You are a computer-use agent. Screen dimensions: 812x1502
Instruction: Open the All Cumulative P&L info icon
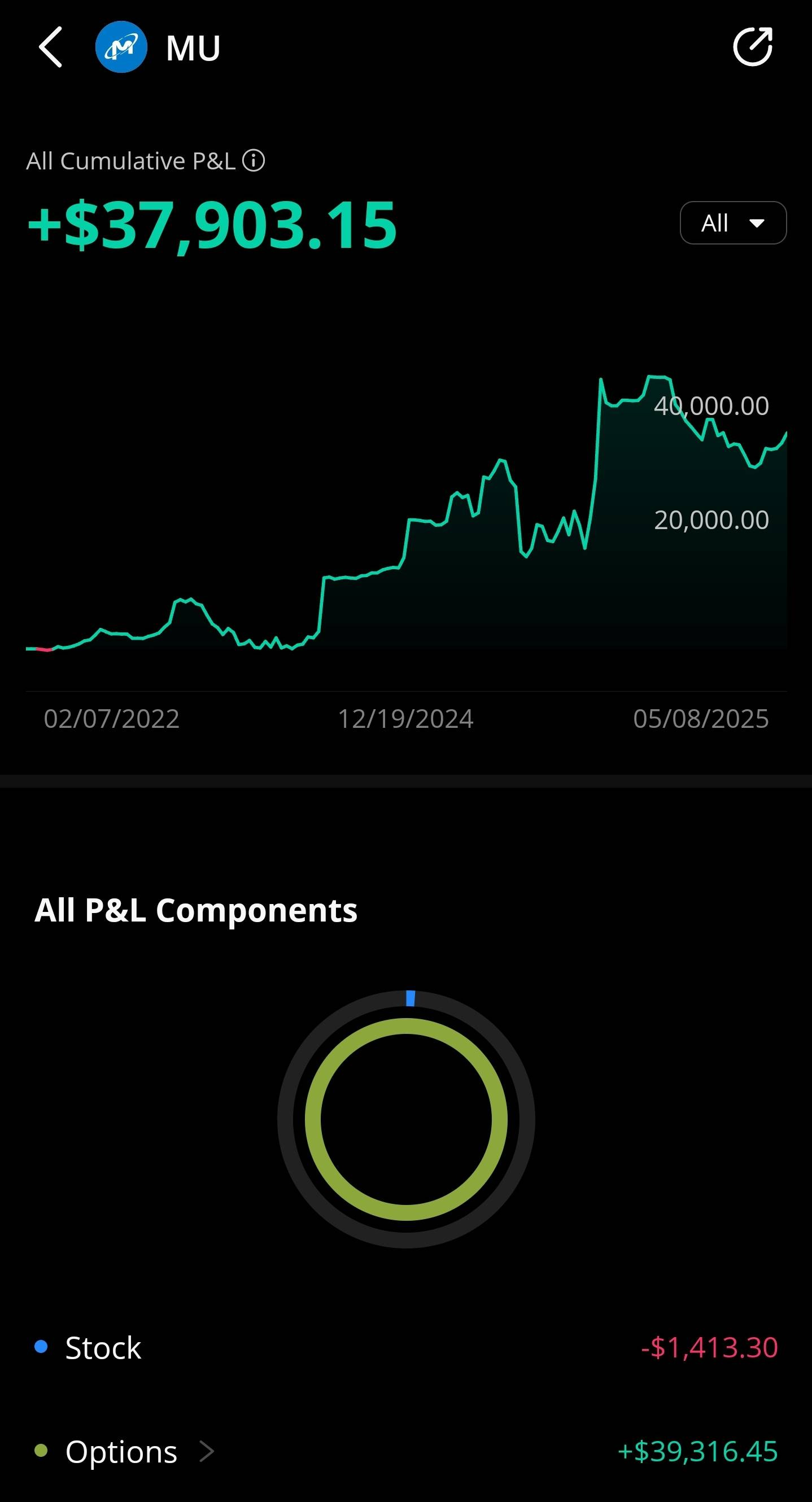254,160
